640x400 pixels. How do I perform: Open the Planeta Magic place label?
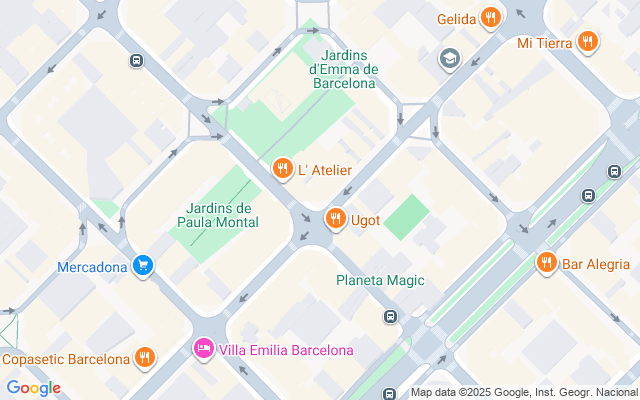(380, 280)
